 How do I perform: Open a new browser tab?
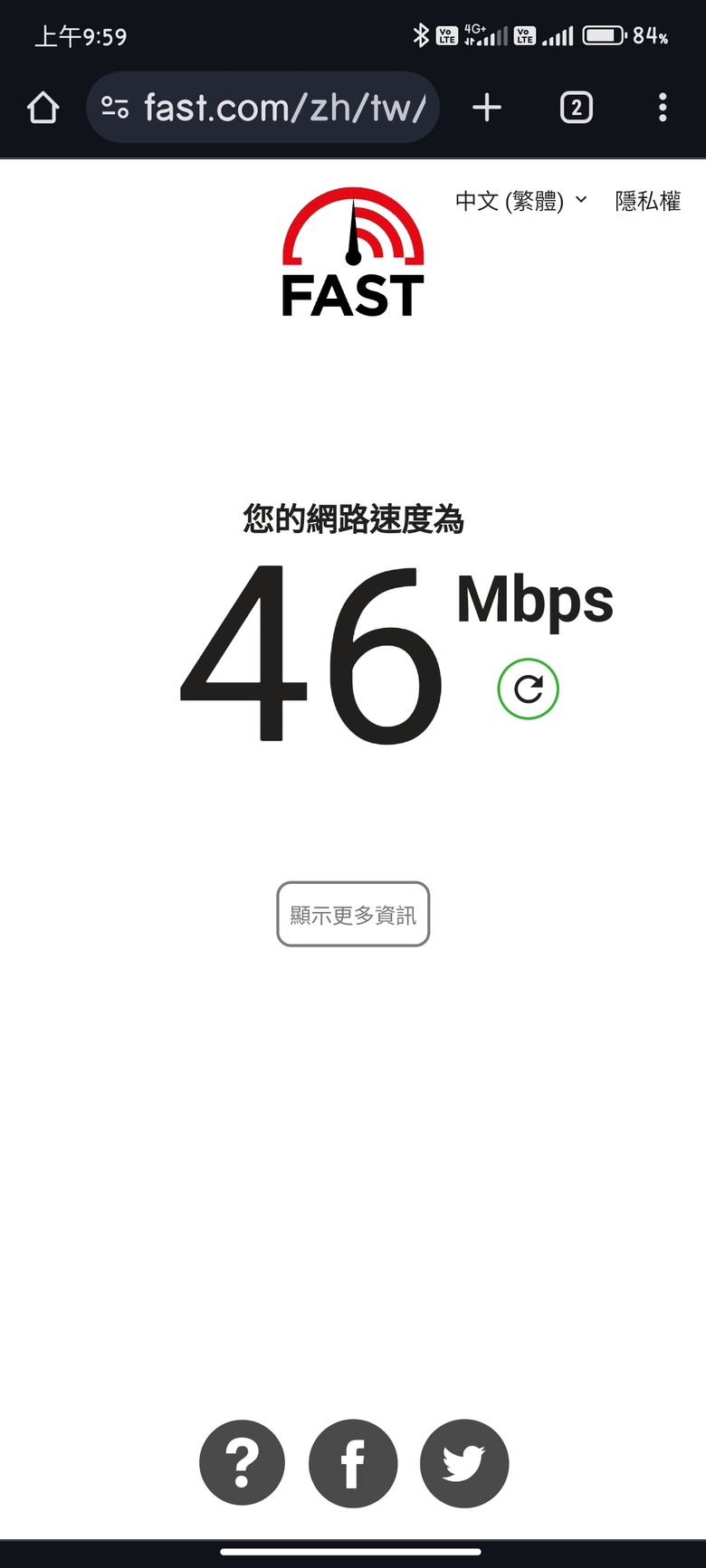tap(487, 108)
